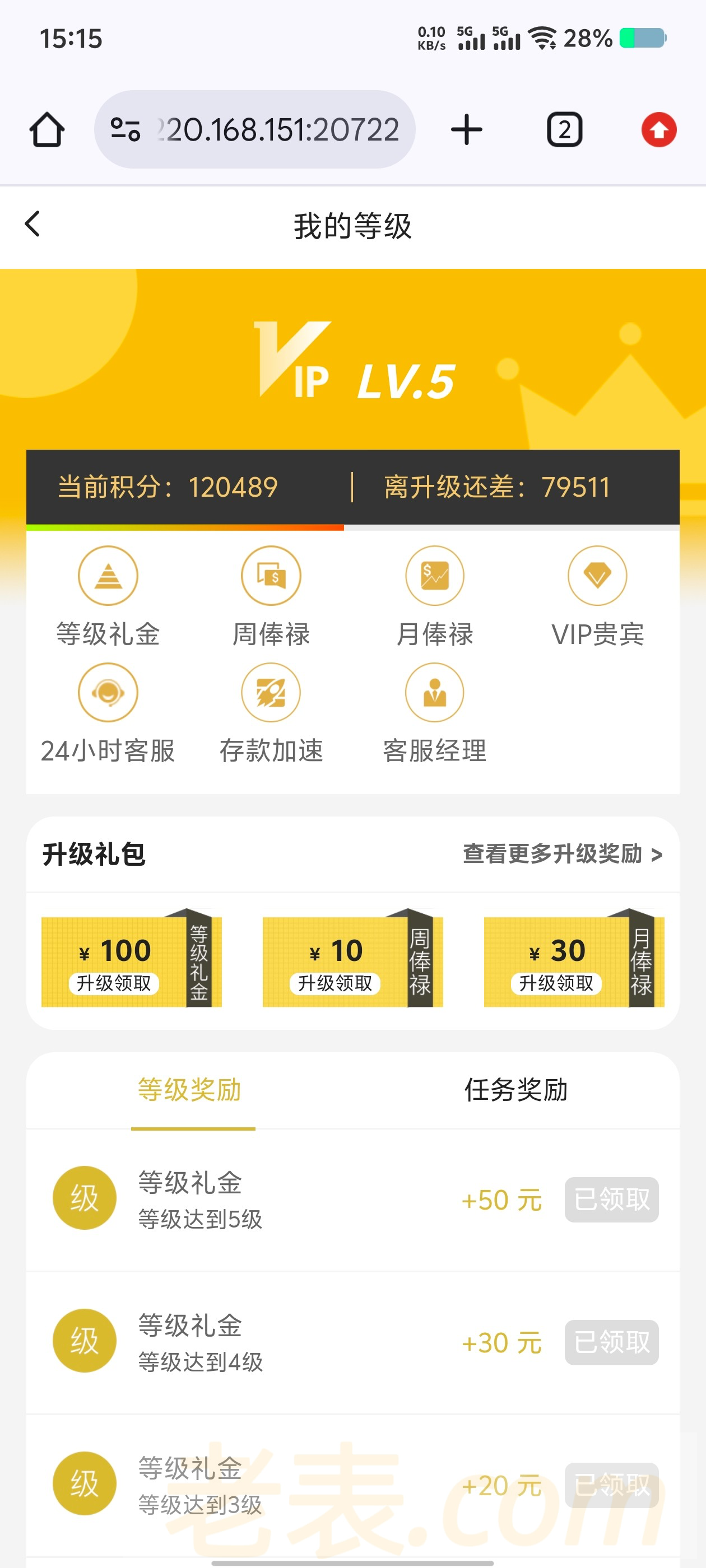Open the browser home page
Viewport: 706px width, 1568px height.
pos(47,130)
